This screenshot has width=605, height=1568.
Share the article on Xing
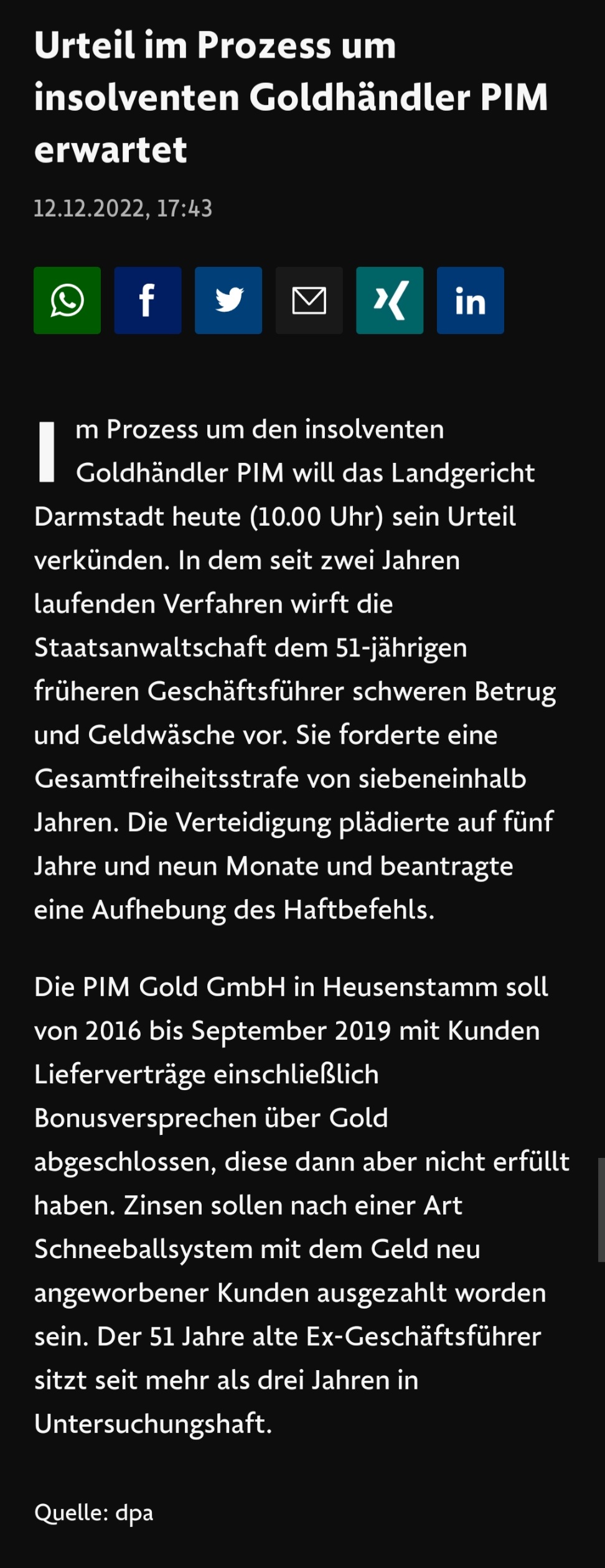(390, 301)
